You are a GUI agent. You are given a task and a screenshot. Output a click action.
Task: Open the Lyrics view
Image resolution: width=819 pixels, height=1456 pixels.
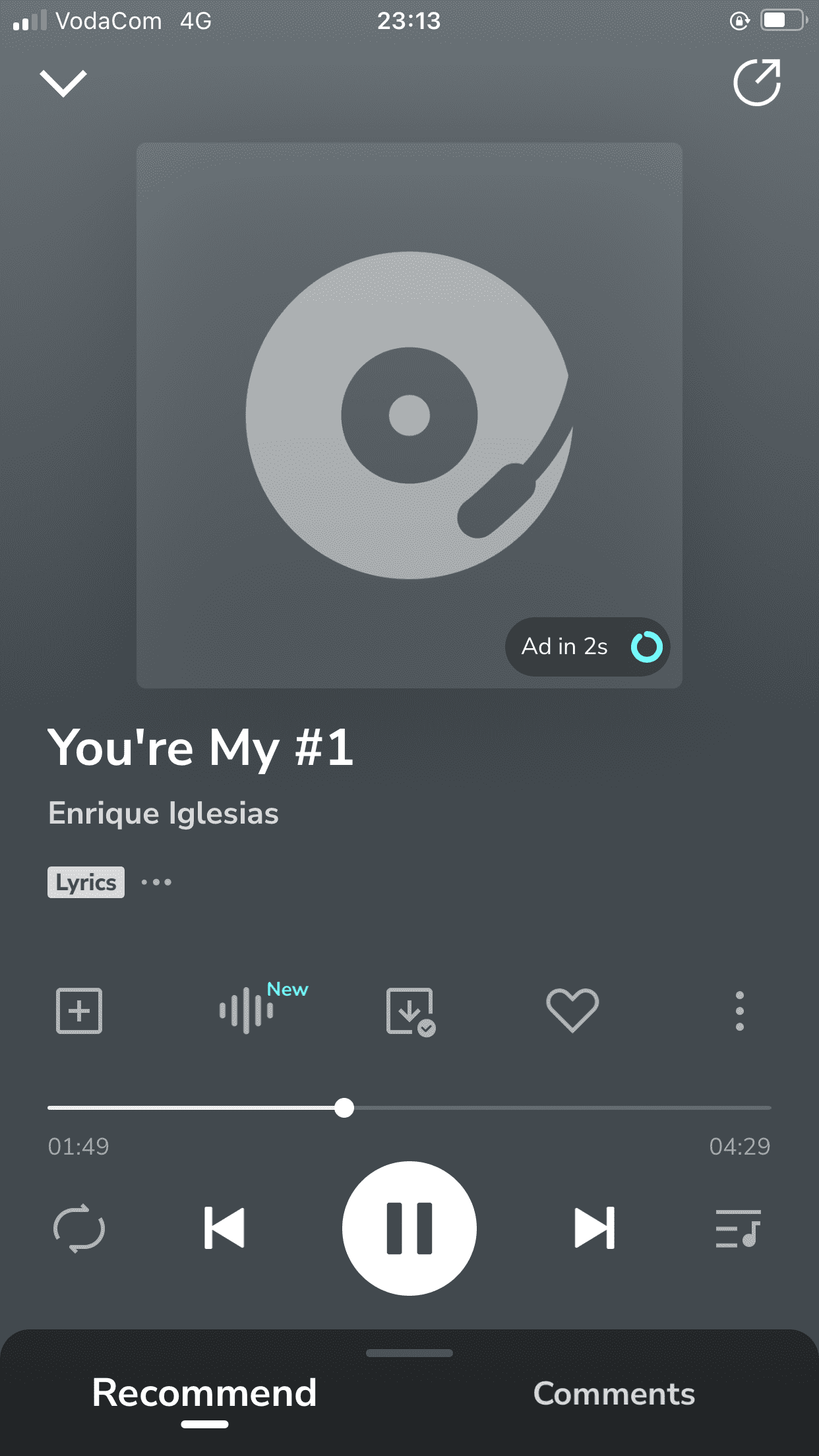tap(86, 882)
